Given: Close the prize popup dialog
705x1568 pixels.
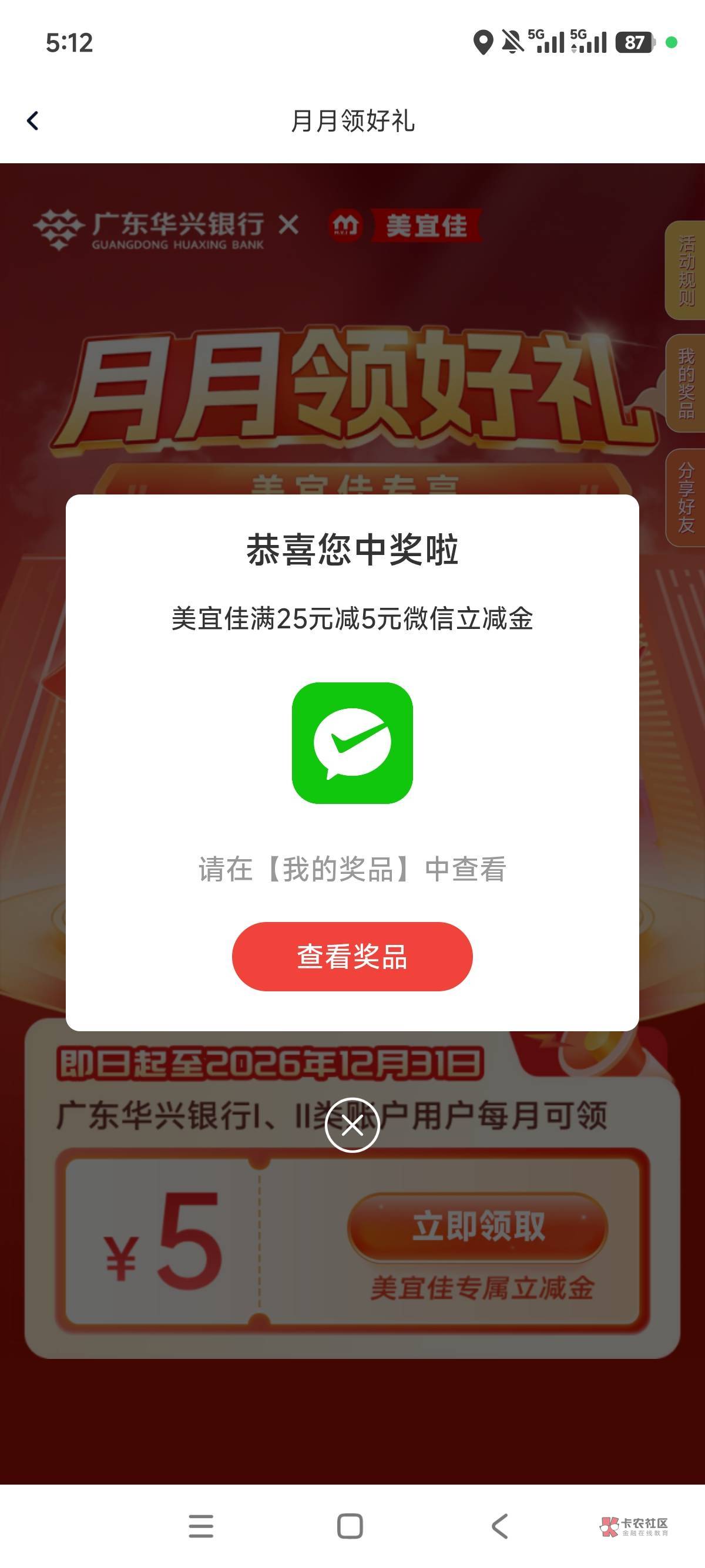Looking at the screenshot, I should pyautogui.click(x=352, y=1125).
